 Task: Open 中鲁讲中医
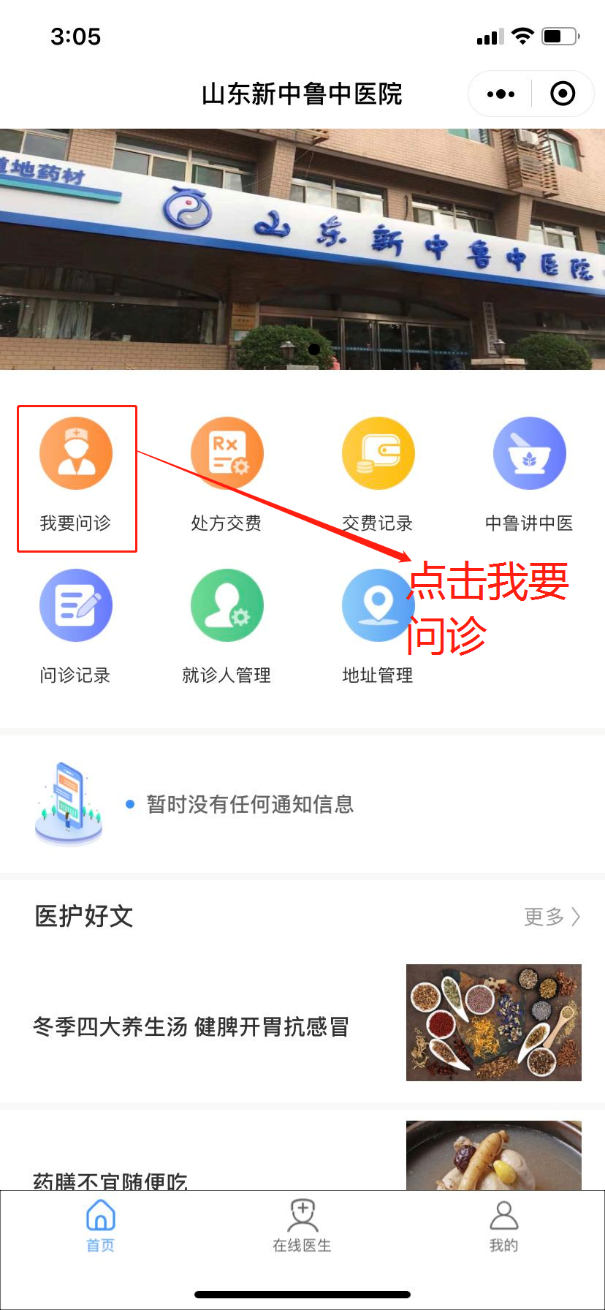(x=529, y=475)
